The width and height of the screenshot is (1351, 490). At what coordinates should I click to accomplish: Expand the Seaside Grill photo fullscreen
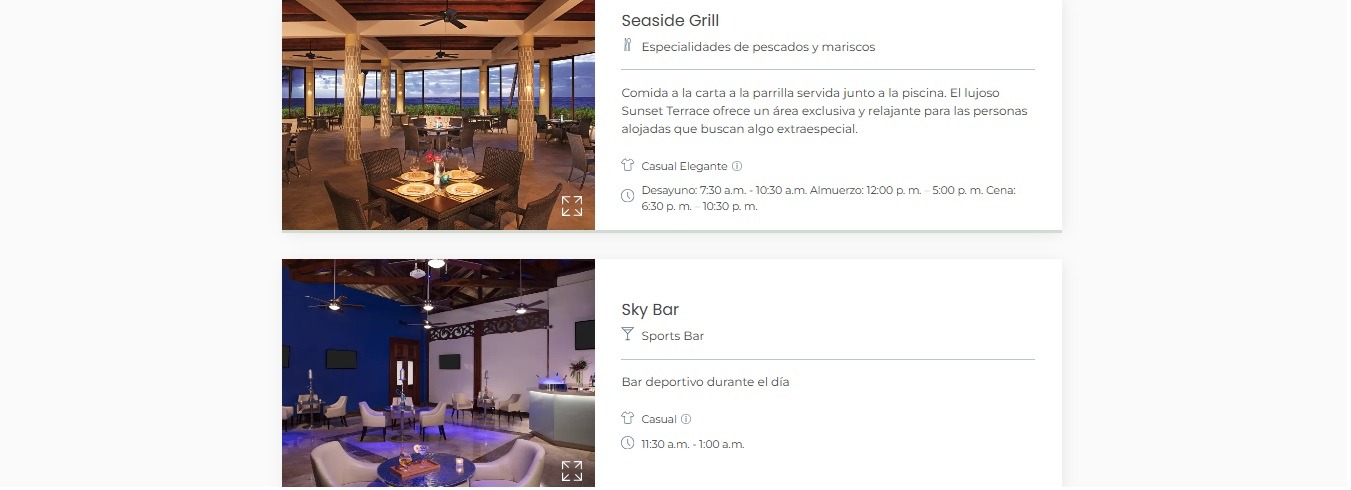pos(571,206)
